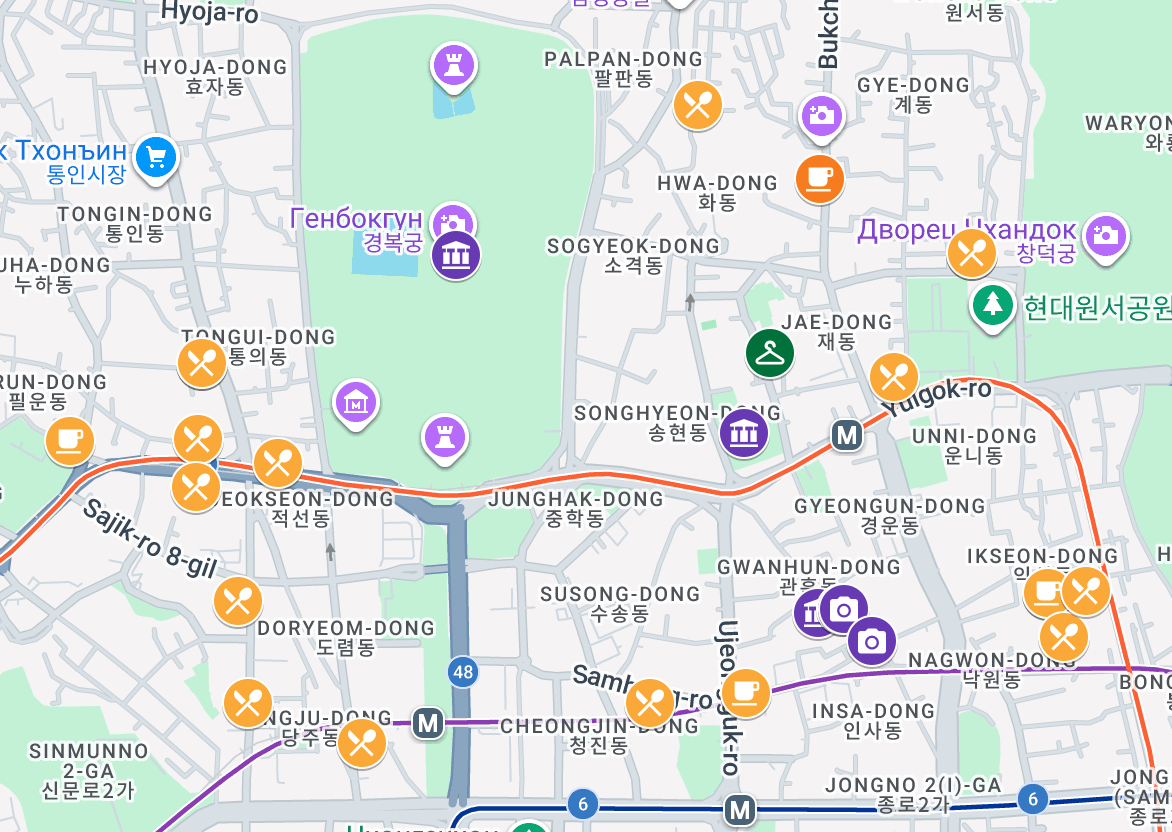
Task: Select the cafe pin near Pirun-dong
Action: click(x=69, y=440)
